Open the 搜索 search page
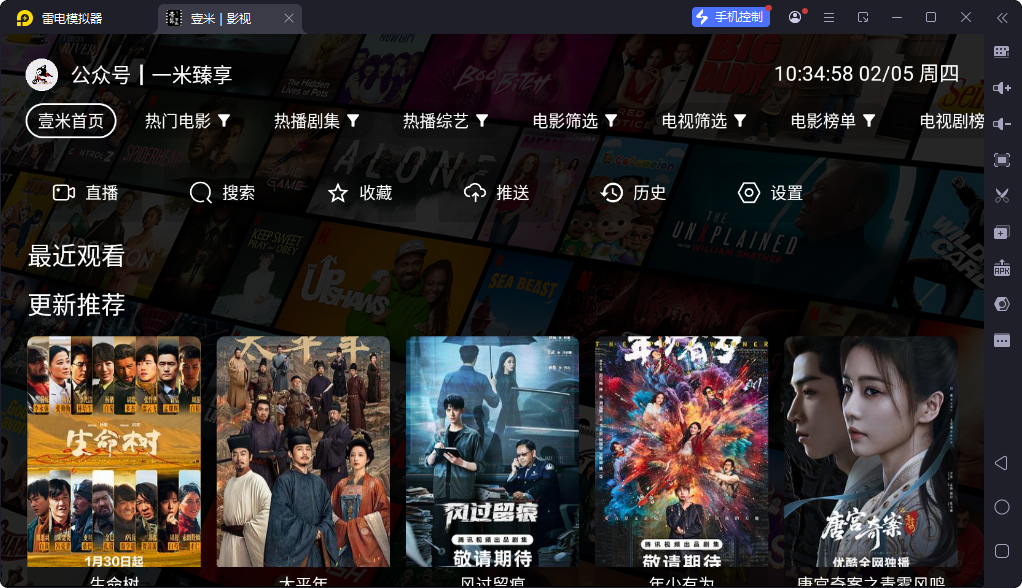Image resolution: width=1022 pixels, height=588 pixels. pyautogui.click(x=223, y=193)
